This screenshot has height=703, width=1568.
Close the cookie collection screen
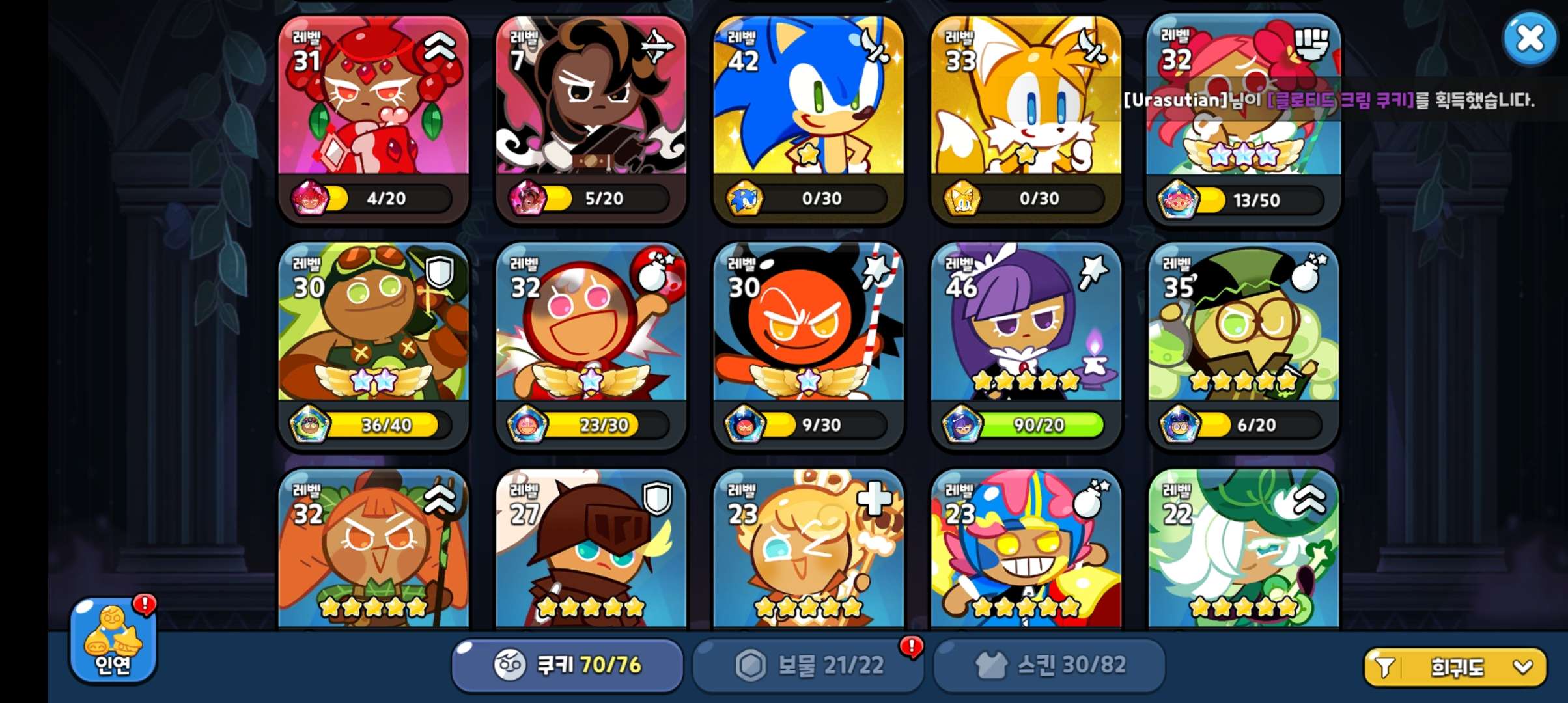(x=1529, y=39)
